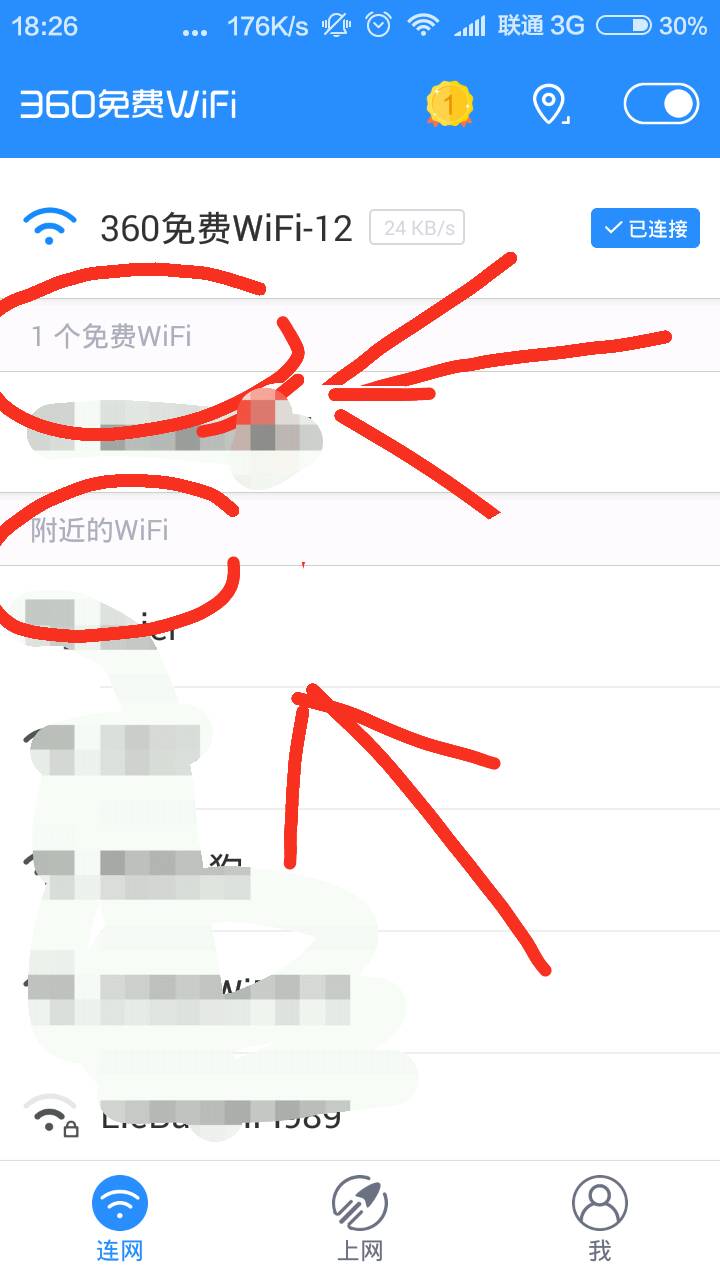Open the connected 360免费WiFi-12 network
Screen dimensions: 720x1280
click(226, 229)
